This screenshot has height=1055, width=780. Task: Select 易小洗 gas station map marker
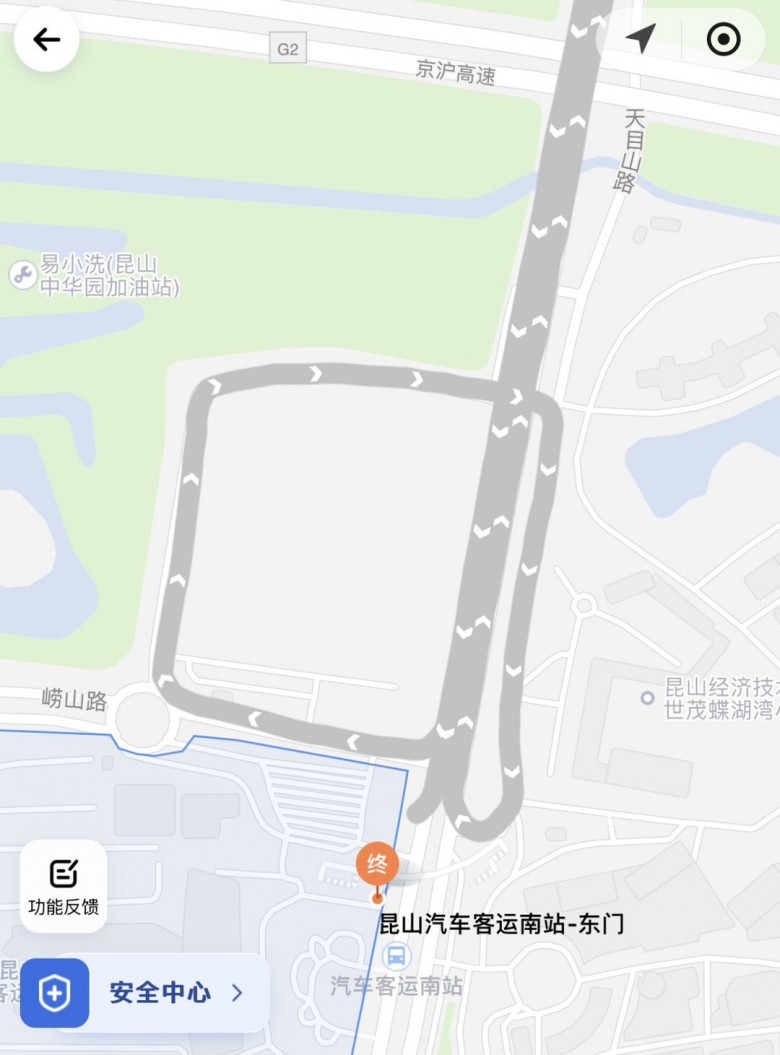click(23, 275)
